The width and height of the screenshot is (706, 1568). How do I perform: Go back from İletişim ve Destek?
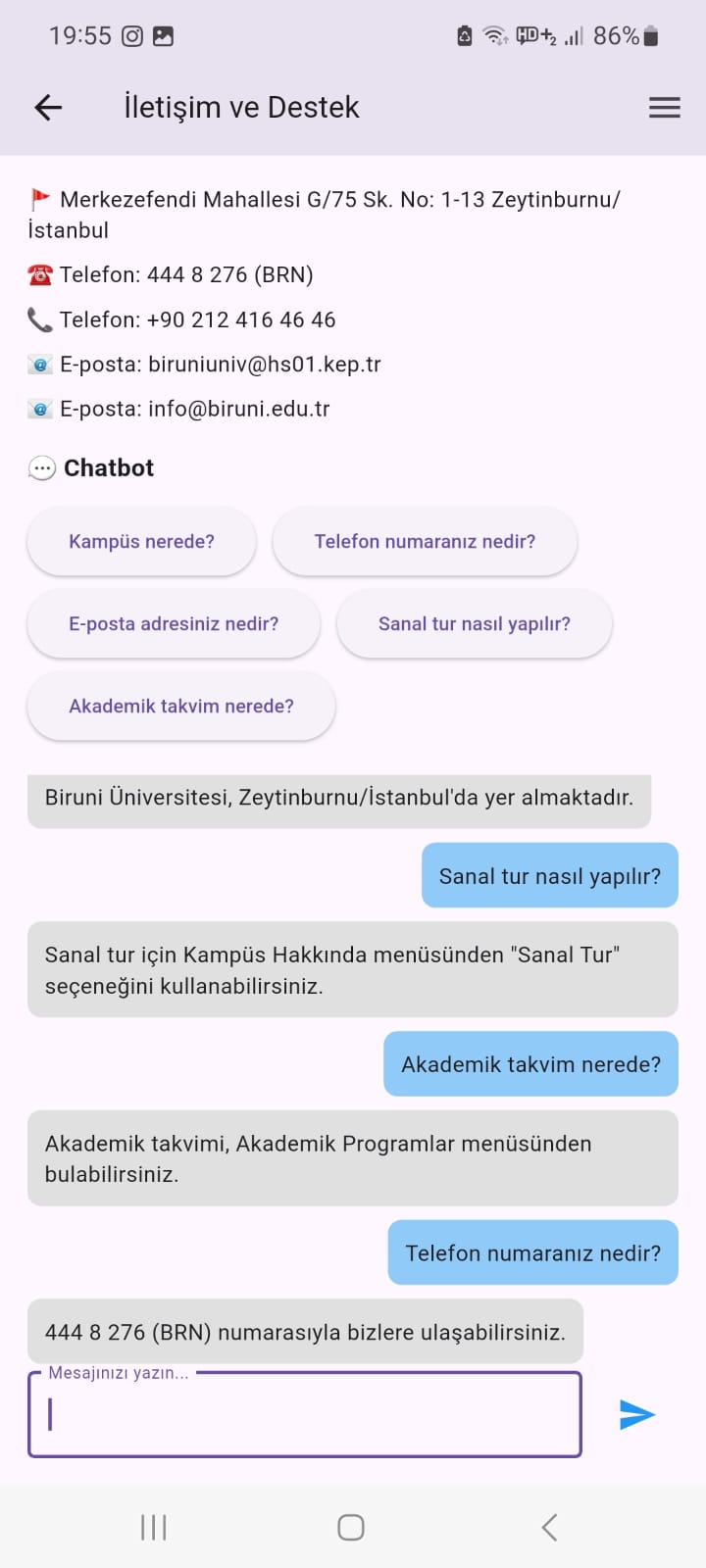point(48,107)
